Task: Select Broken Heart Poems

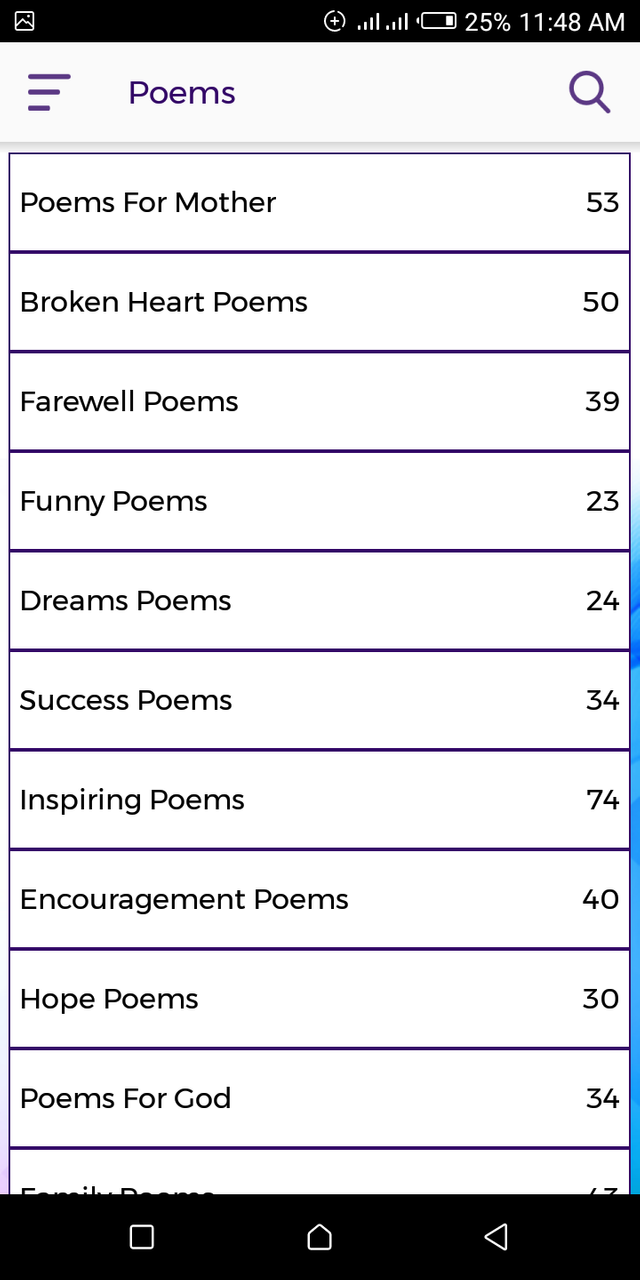Action: (320, 302)
